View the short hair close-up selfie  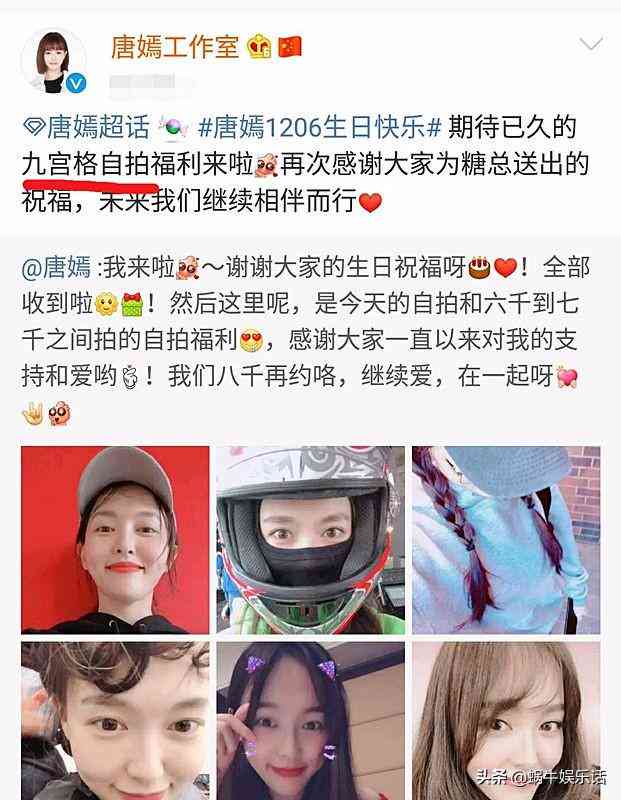(115, 720)
